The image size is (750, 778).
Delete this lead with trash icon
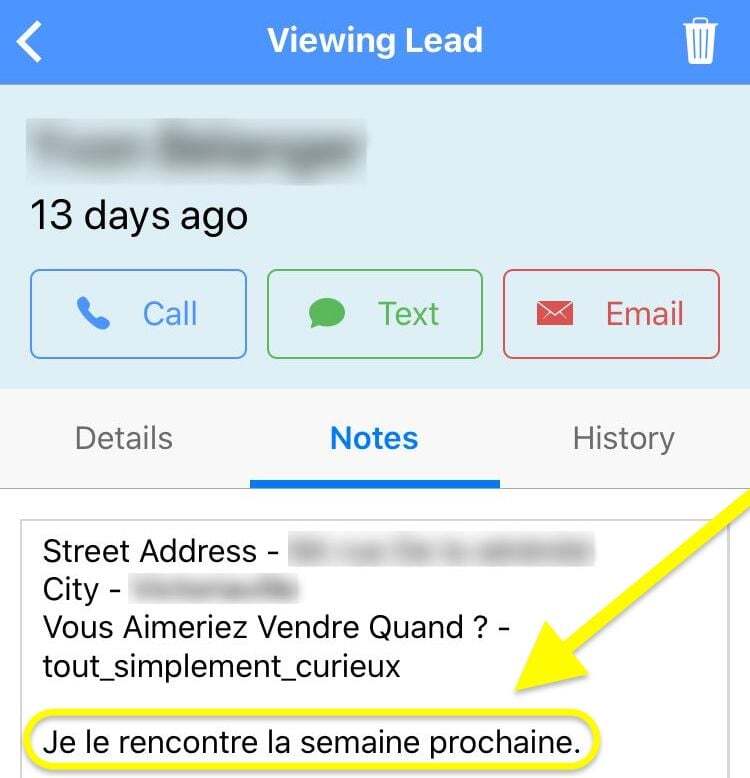(x=700, y=42)
